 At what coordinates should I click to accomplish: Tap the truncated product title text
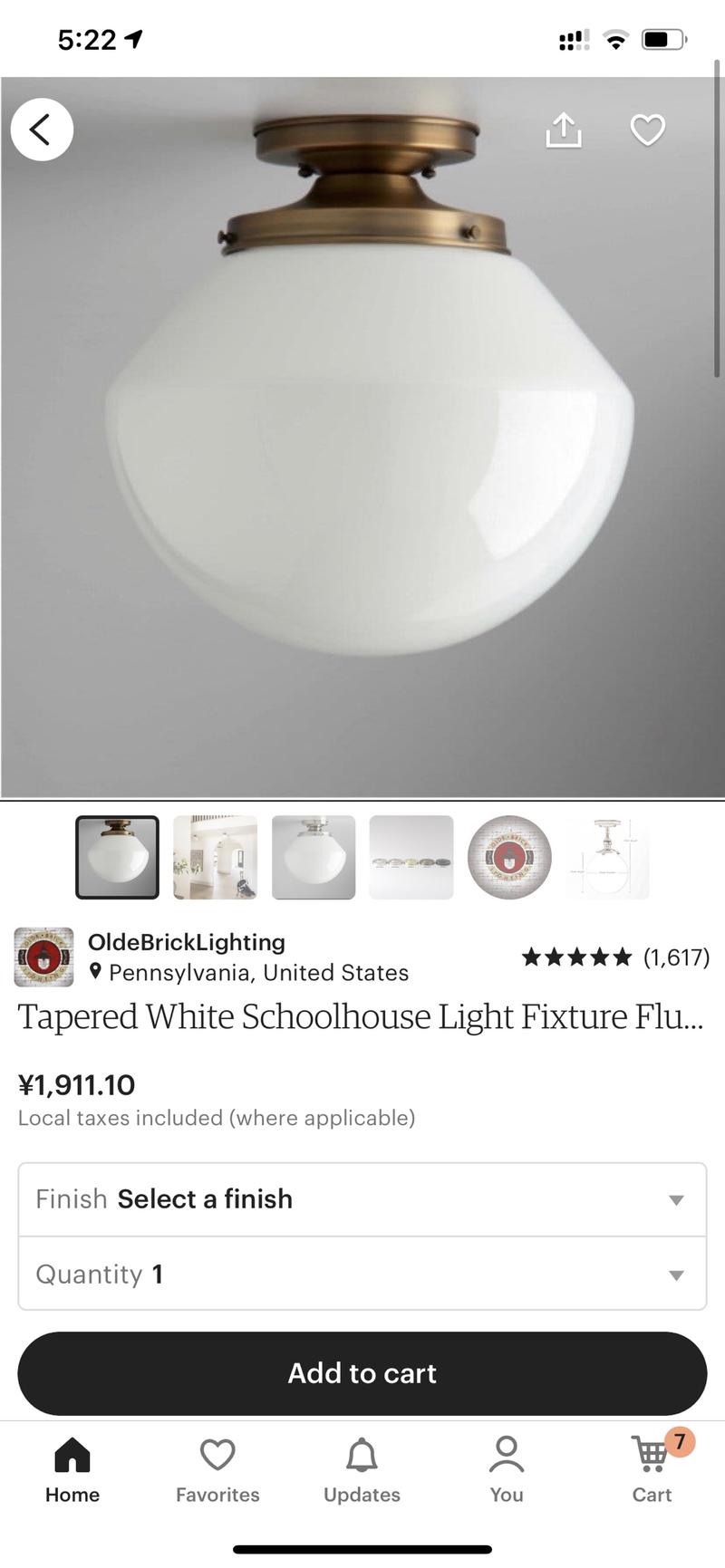pos(361,1016)
